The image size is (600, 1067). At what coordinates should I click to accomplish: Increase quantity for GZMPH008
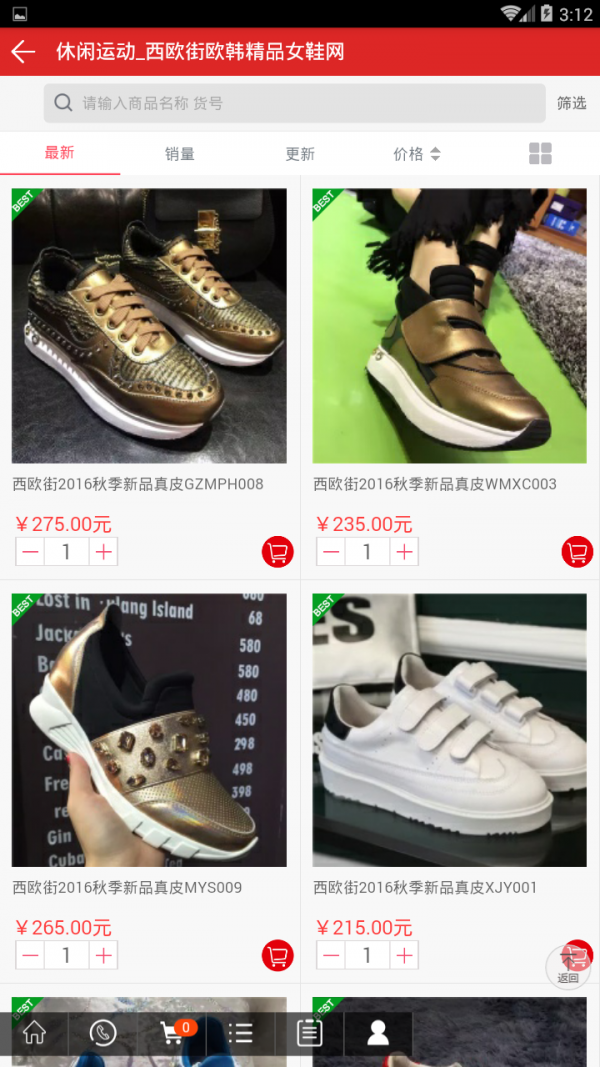tap(103, 552)
